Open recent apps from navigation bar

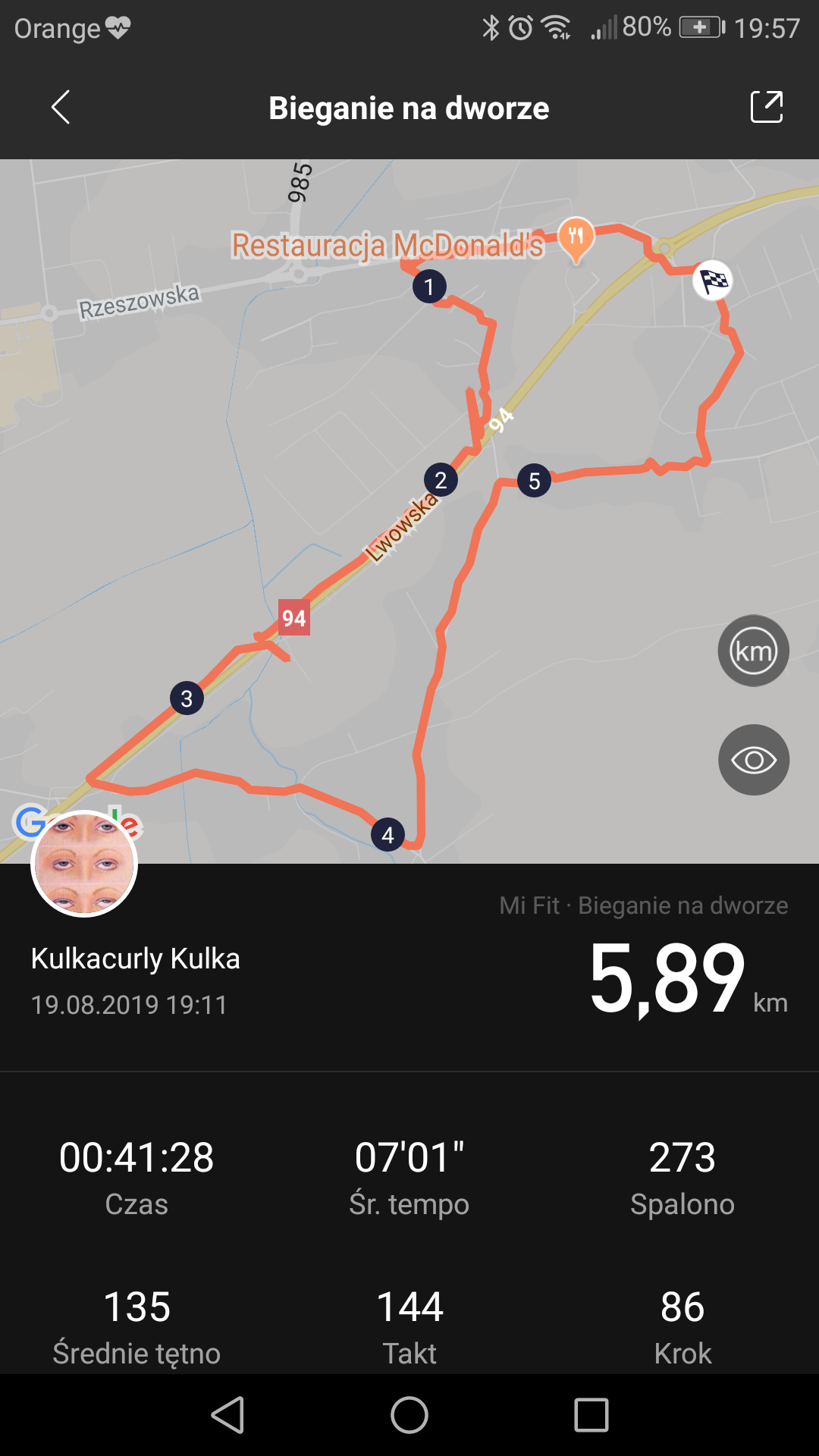(591, 1415)
